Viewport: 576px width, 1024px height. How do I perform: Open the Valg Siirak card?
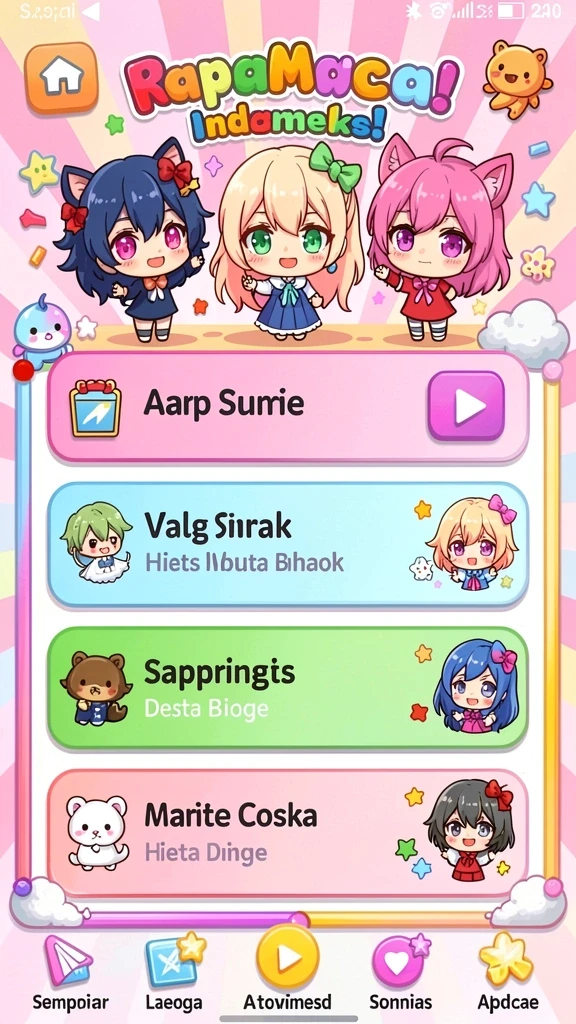[288, 545]
